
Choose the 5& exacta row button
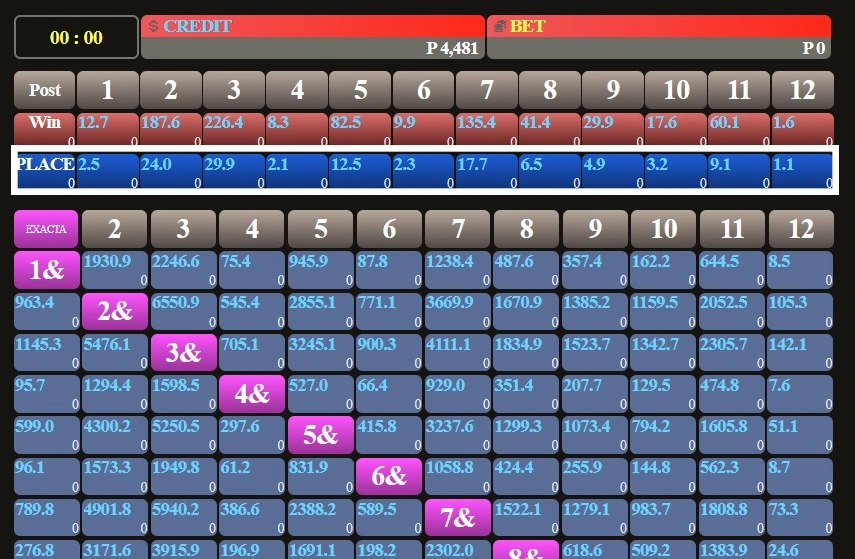point(321,435)
